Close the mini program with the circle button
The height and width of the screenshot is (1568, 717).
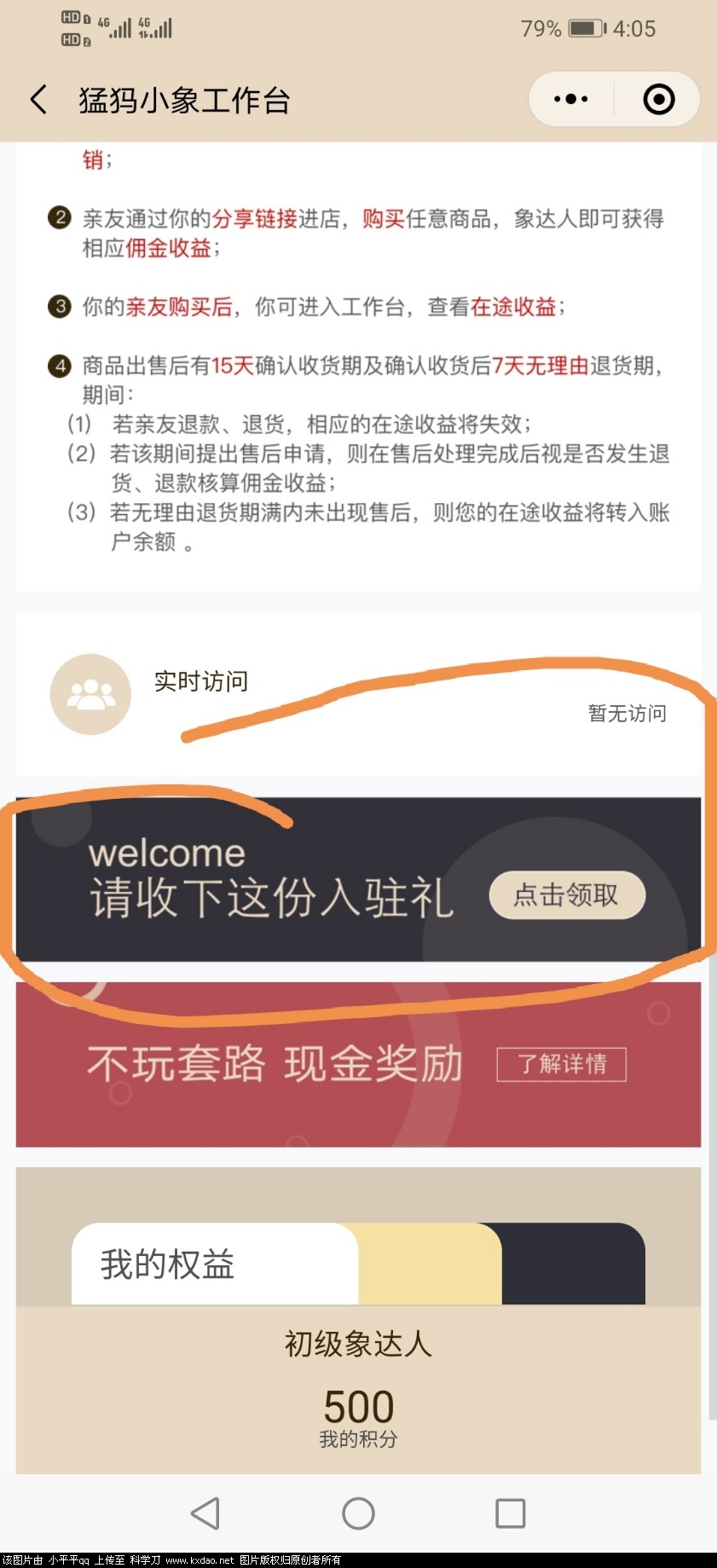pos(658,100)
